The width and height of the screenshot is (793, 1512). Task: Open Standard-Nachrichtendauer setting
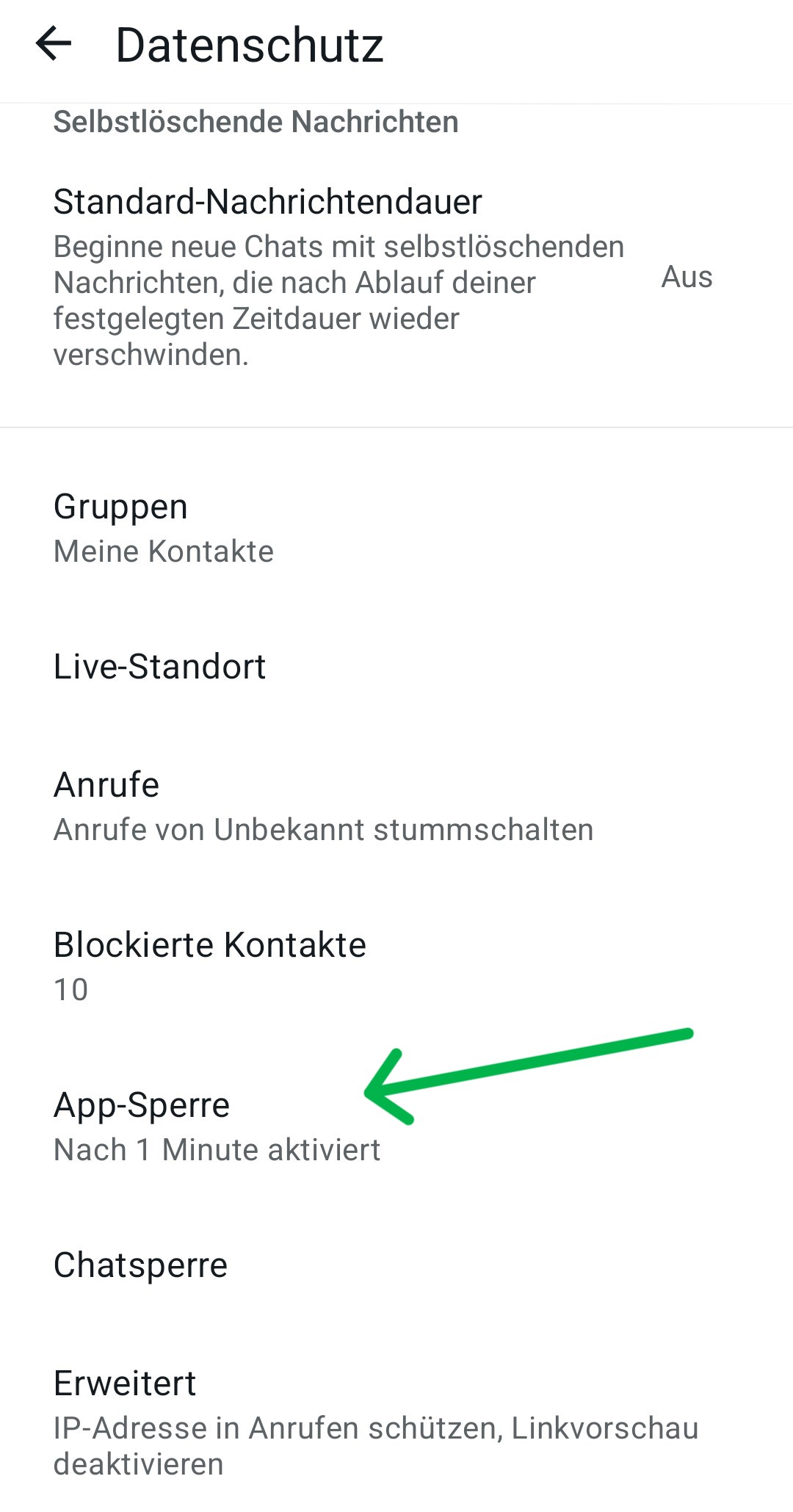click(338, 277)
